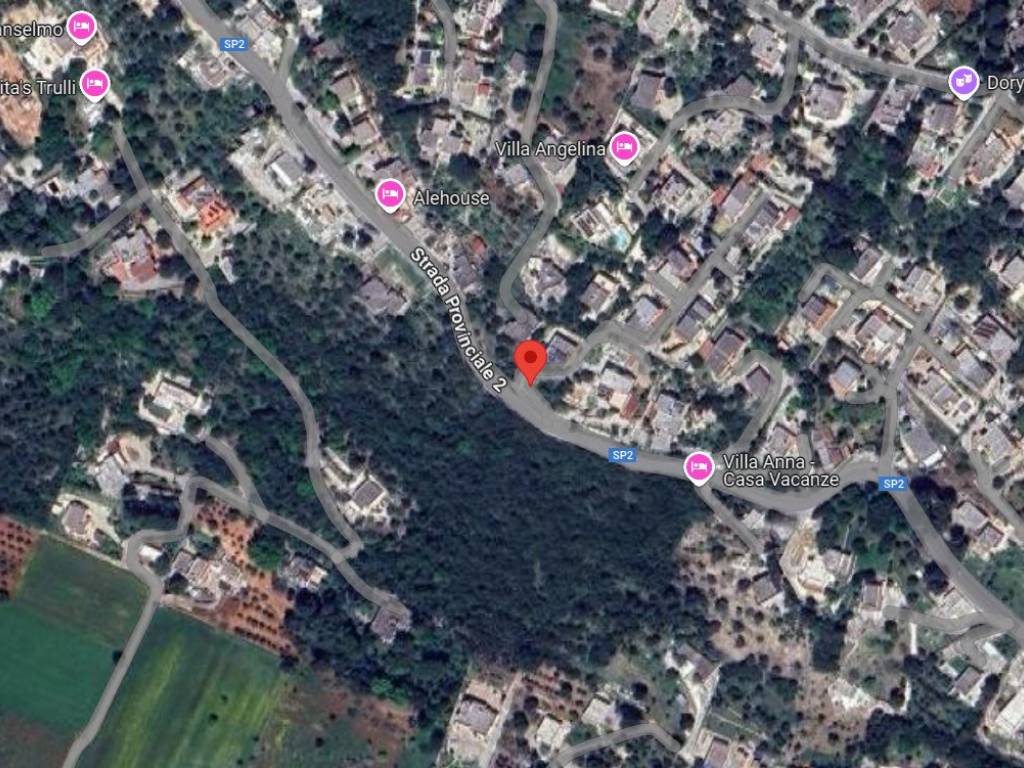Select the Villa Angelina hotel pin

tap(625, 147)
